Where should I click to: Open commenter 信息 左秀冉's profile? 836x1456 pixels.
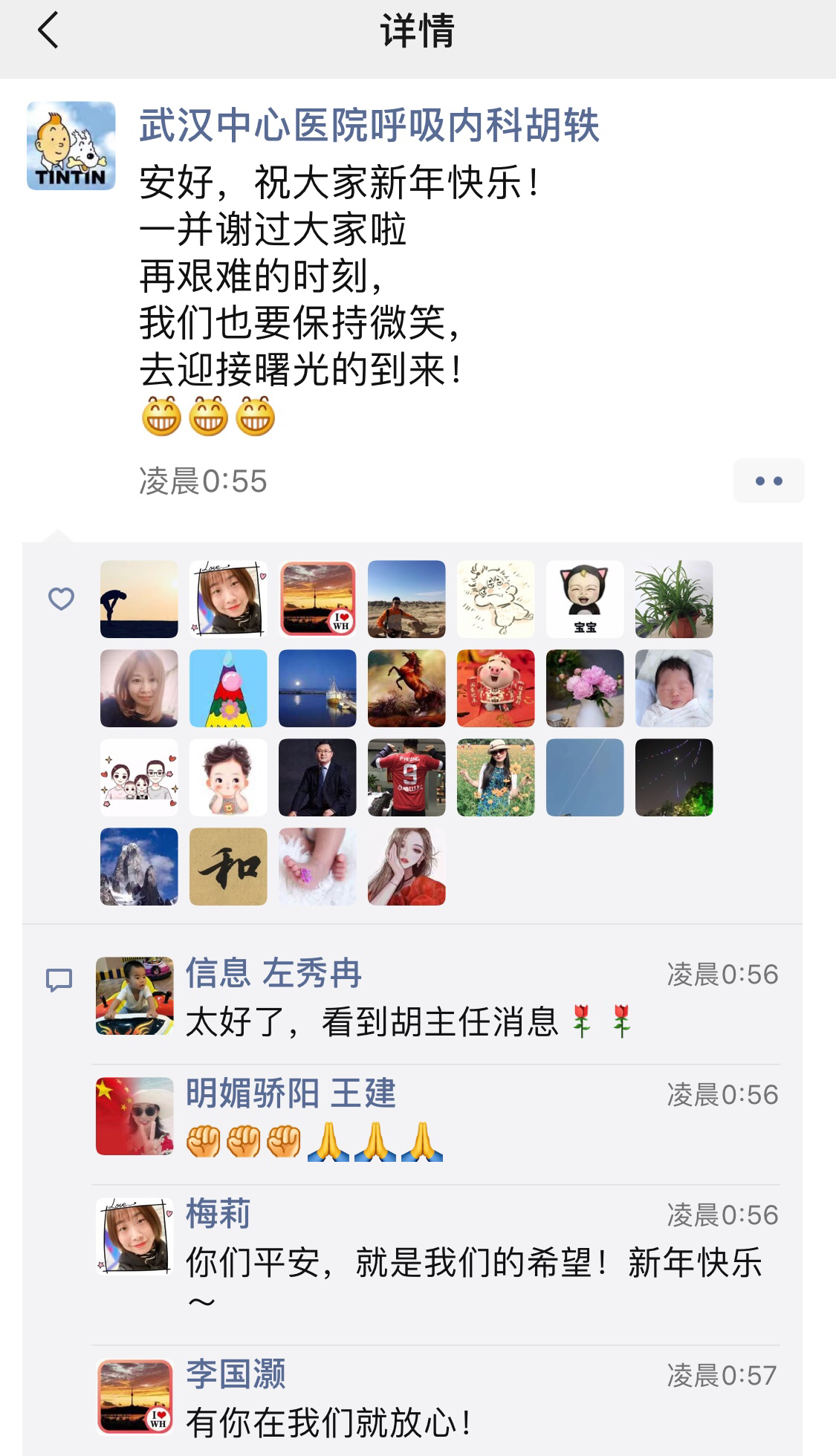point(273,973)
